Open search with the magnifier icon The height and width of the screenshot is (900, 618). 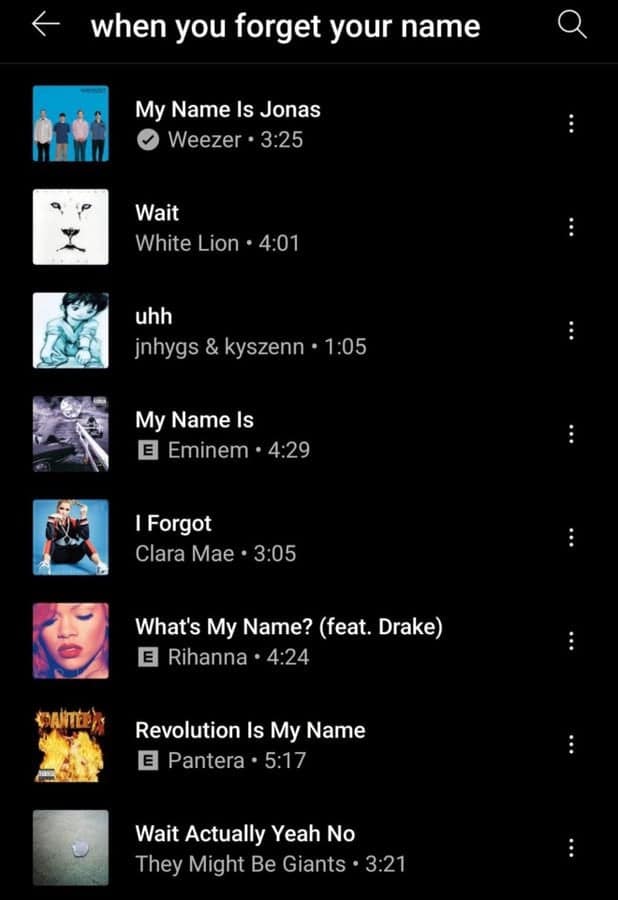[572, 26]
